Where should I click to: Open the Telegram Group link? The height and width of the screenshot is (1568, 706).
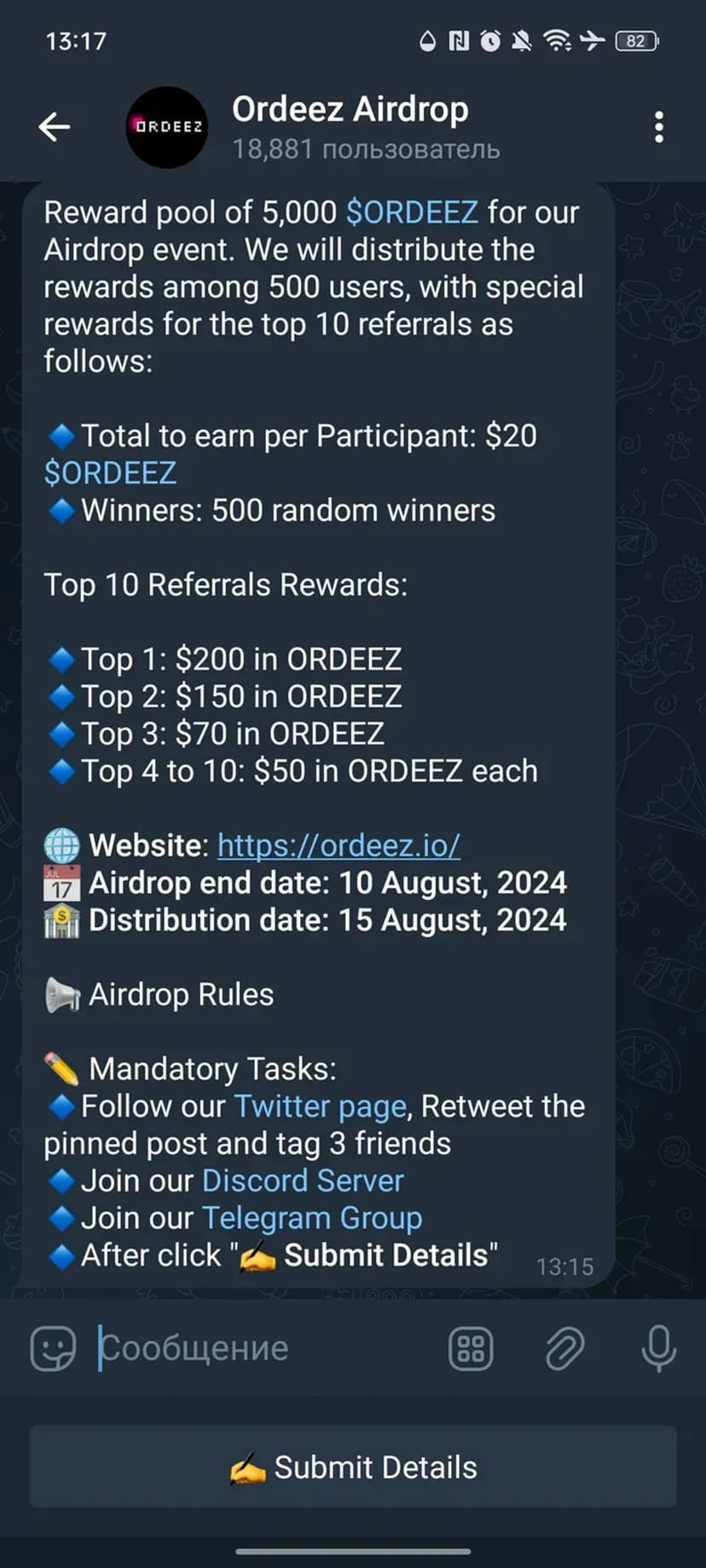(312, 1219)
